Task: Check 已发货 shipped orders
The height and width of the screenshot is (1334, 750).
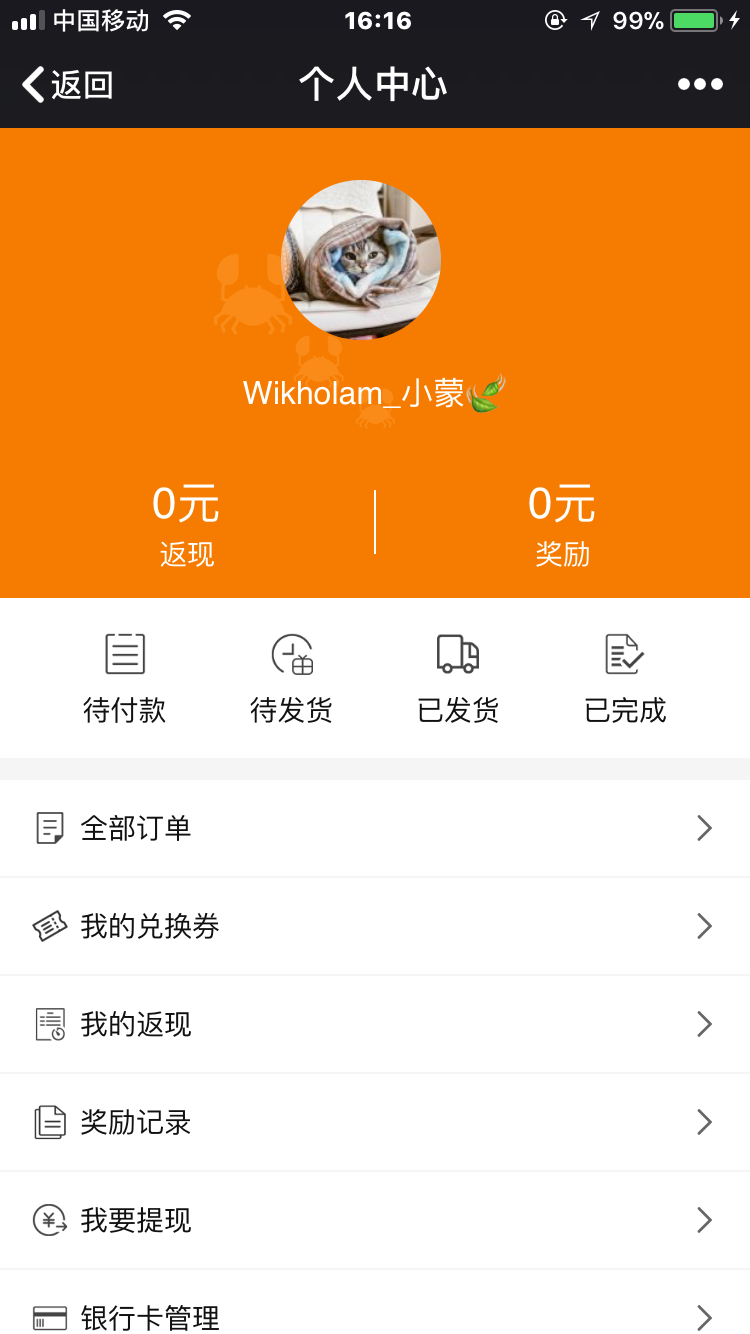Action: 458,679
